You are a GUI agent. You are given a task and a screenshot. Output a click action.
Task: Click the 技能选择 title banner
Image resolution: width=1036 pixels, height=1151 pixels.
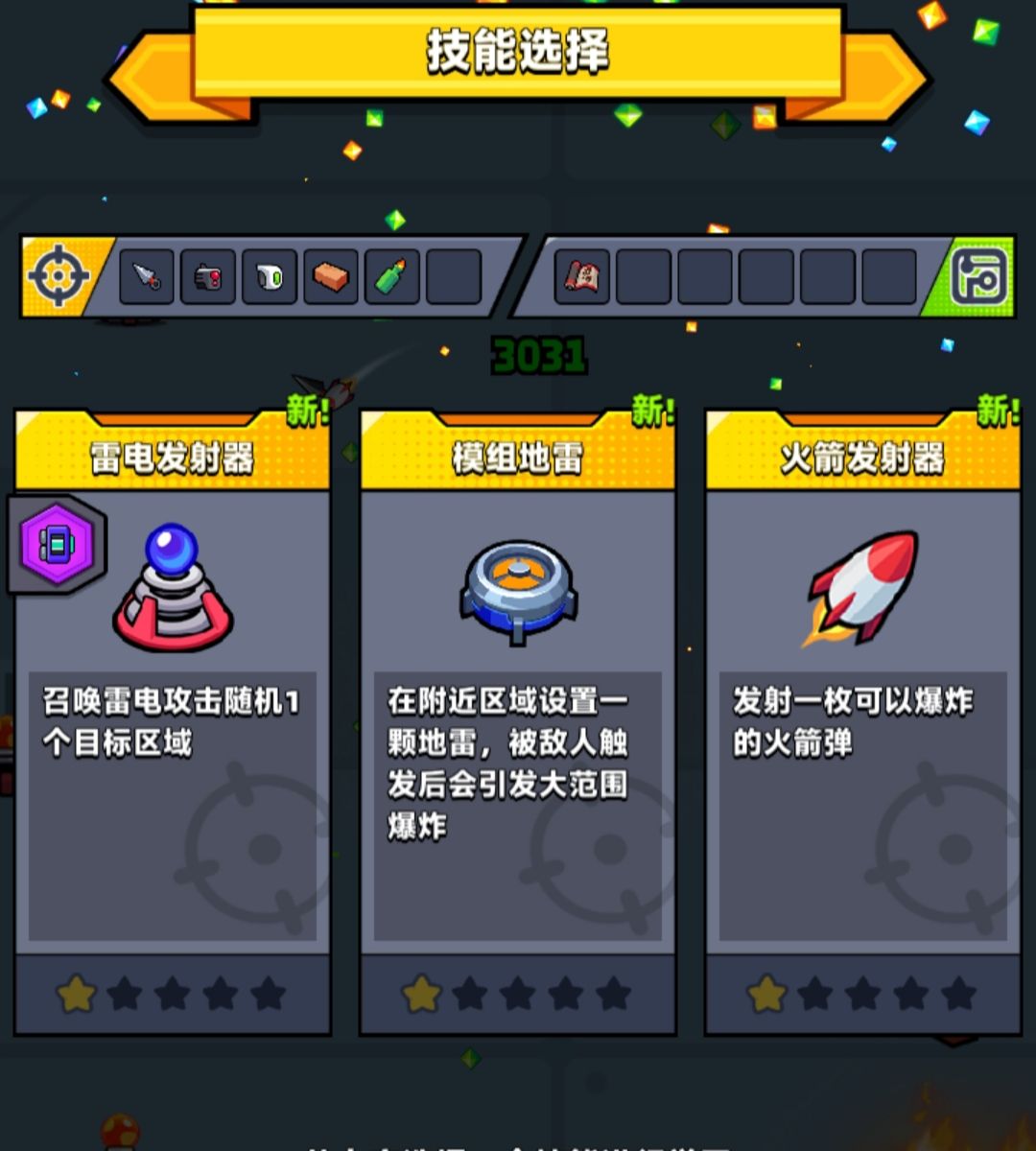[518, 53]
